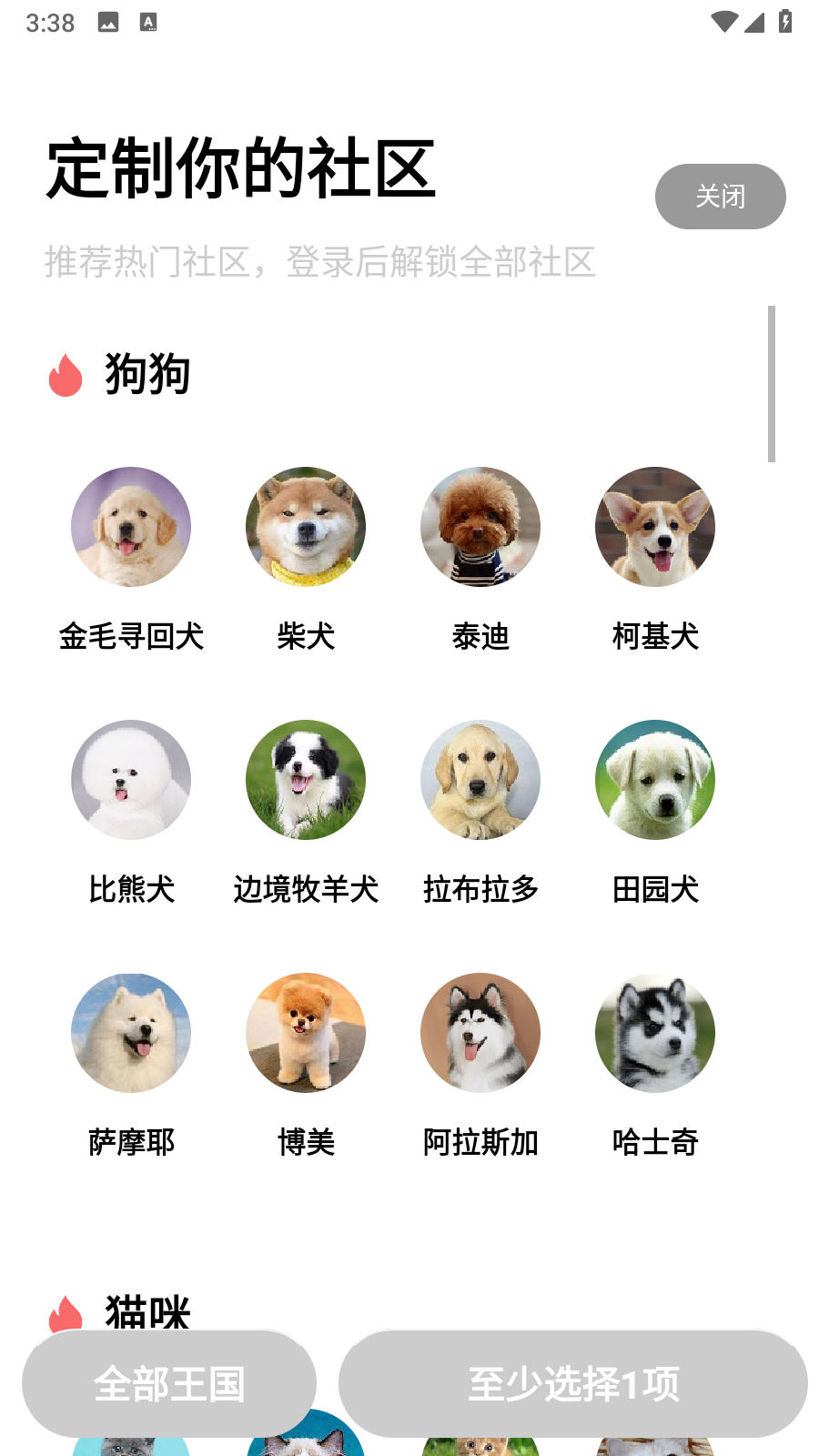Select the 柴犬 (Shiba Inu) avatar
819x1456 pixels.
306,527
